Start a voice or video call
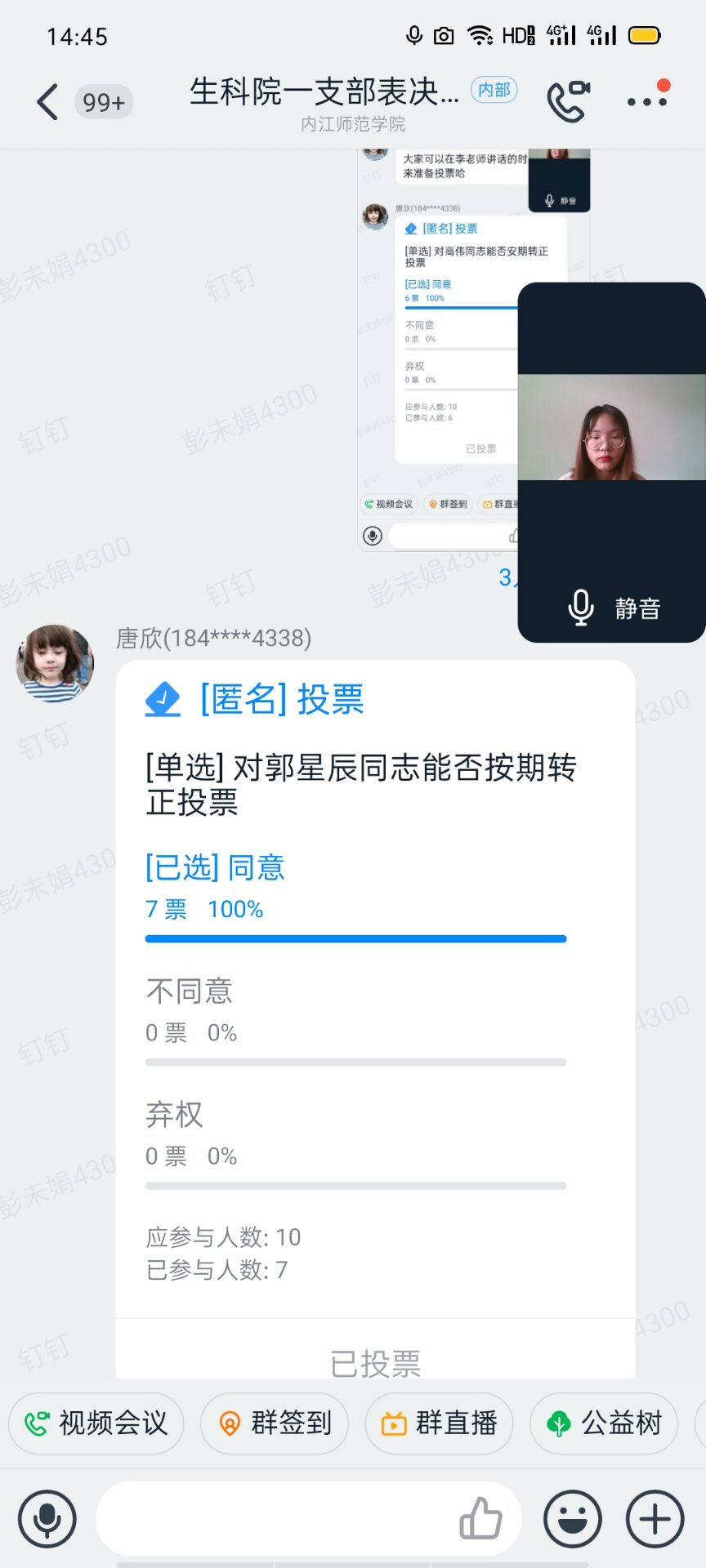 pyautogui.click(x=568, y=101)
